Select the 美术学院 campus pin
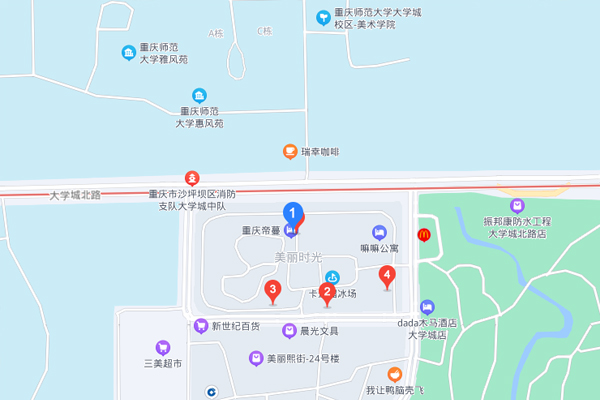The height and width of the screenshot is (400, 600). 323,17
